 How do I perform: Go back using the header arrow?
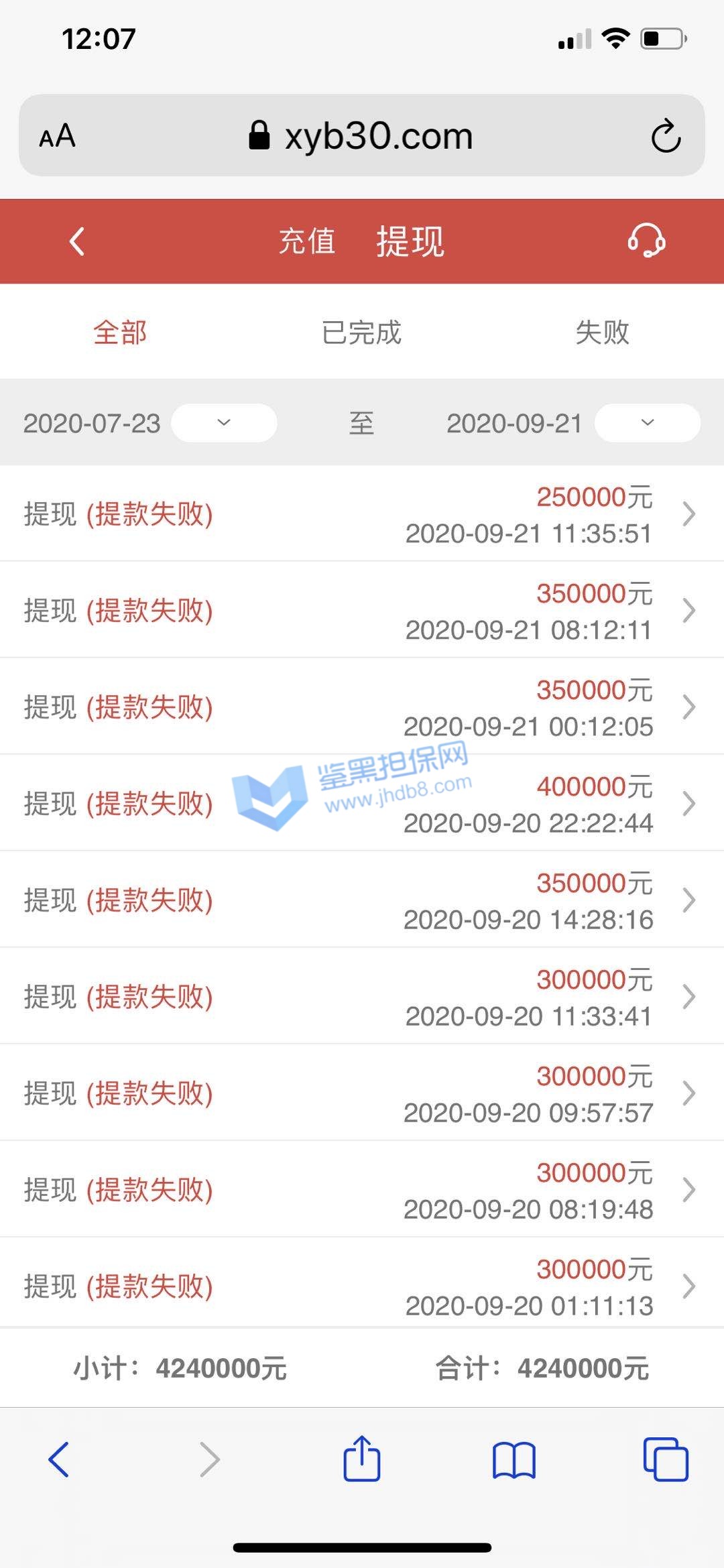point(77,241)
